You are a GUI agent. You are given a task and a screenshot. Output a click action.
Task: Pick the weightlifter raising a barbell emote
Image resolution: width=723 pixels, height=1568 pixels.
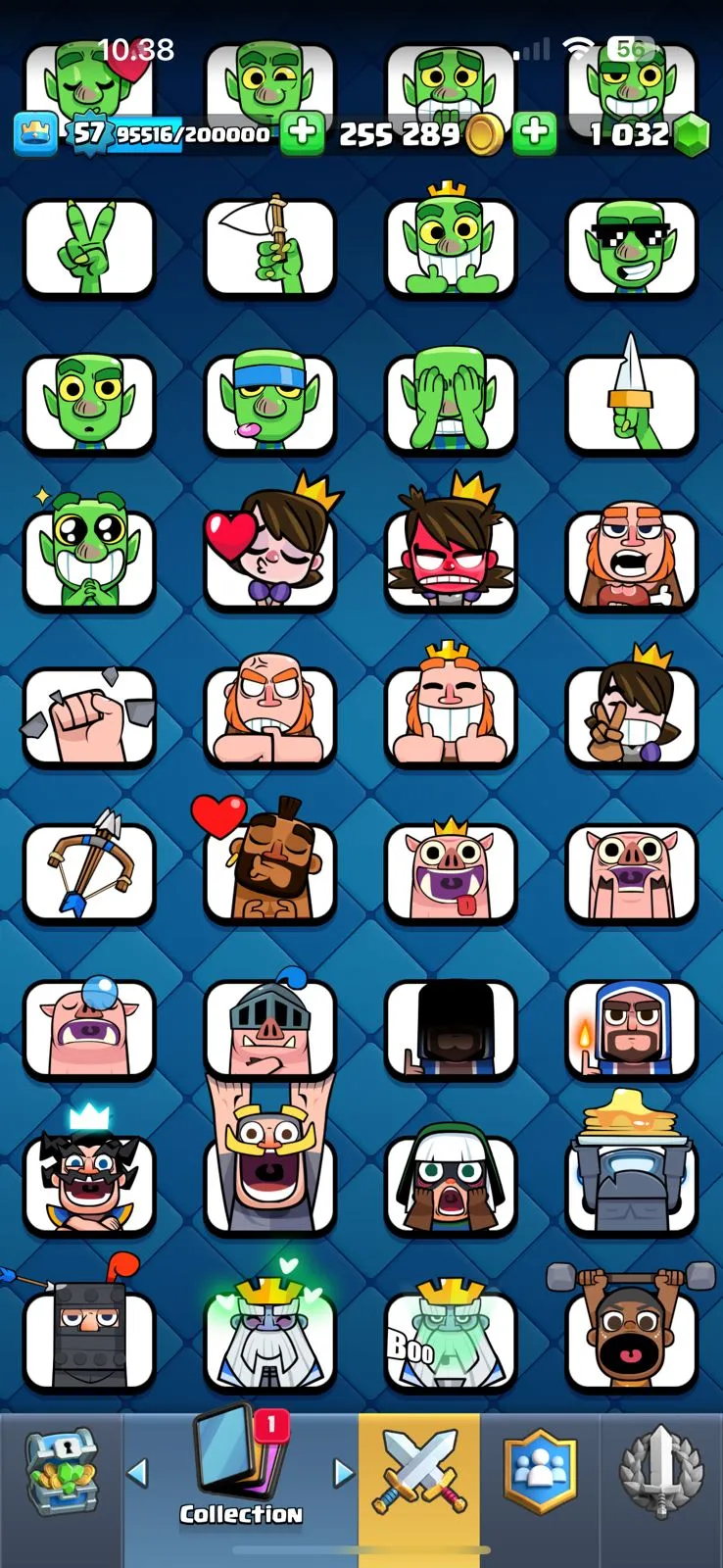(632, 1337)
